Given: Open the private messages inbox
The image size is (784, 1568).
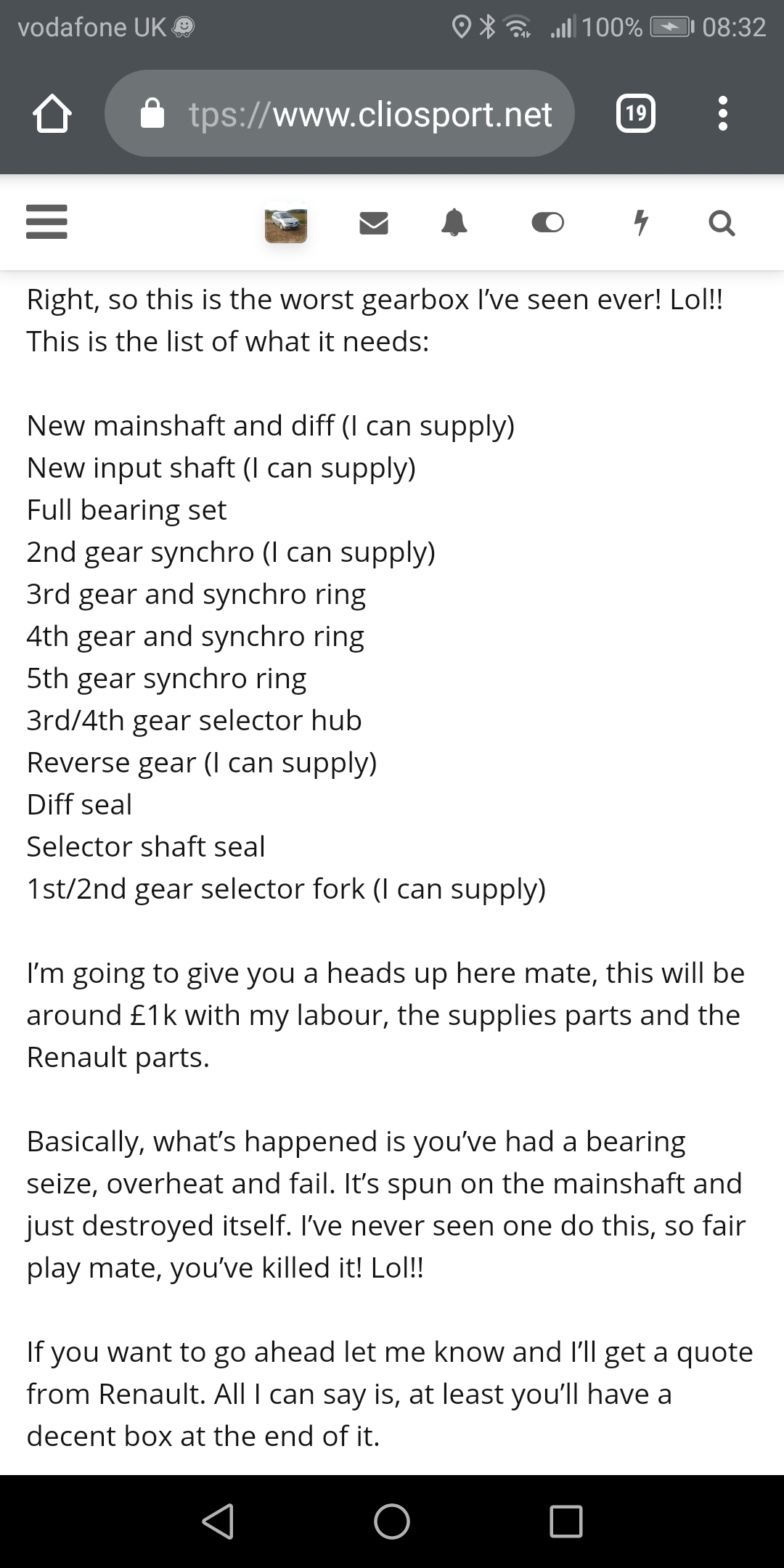Looking at the screenshot, I should [374, 223].
